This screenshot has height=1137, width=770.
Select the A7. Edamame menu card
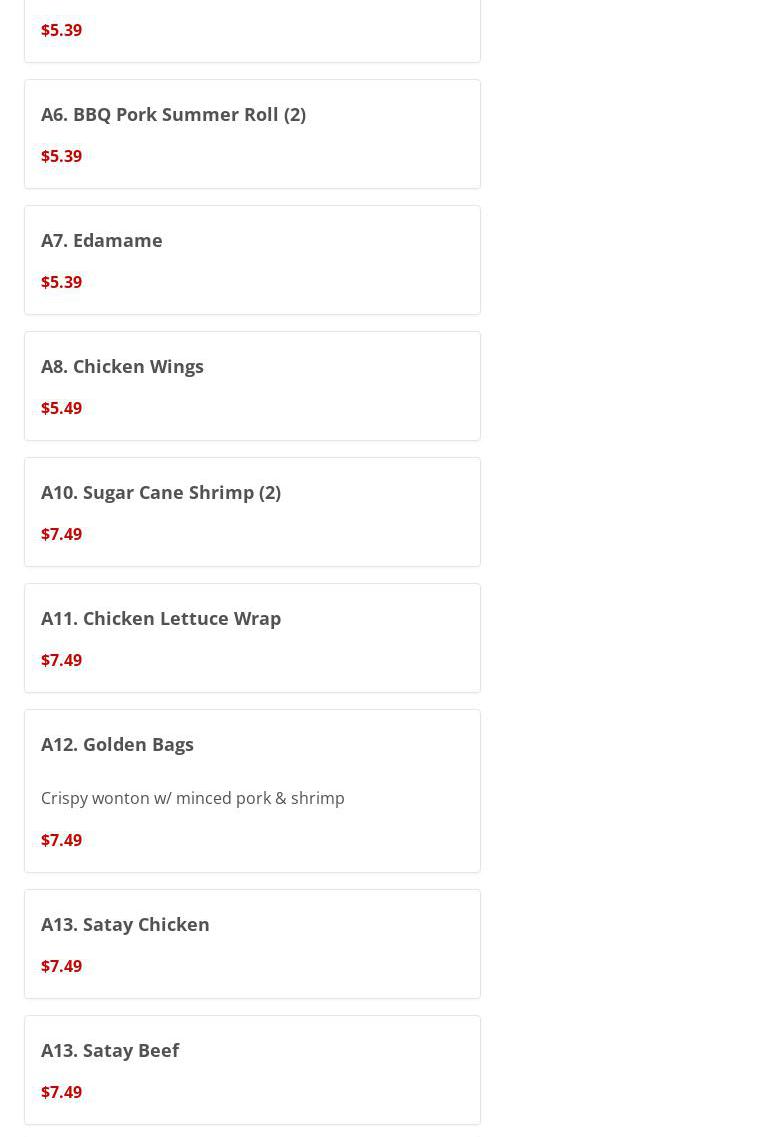(x=252, y=260)
